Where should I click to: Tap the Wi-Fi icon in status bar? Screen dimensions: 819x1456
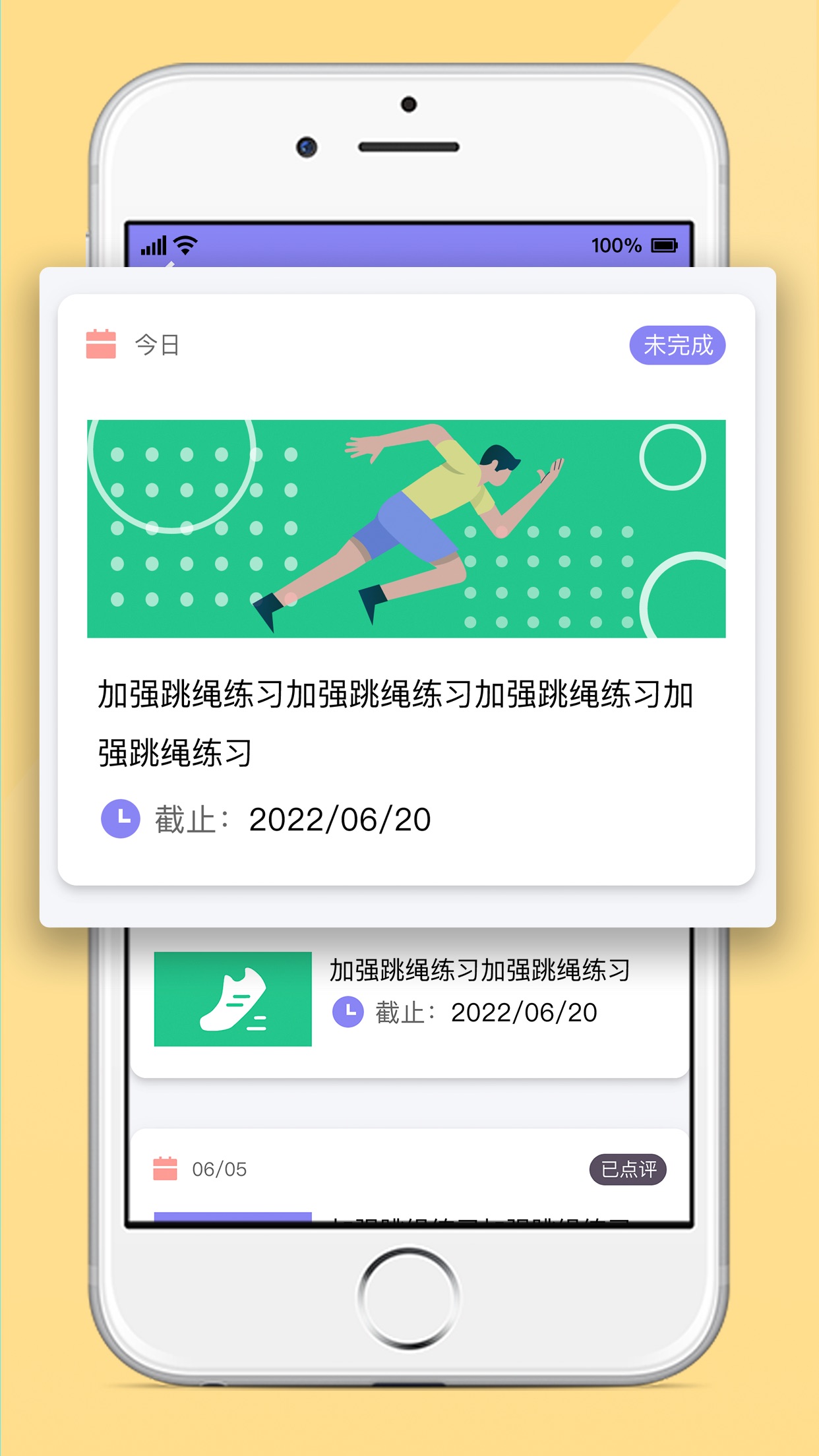185,245
